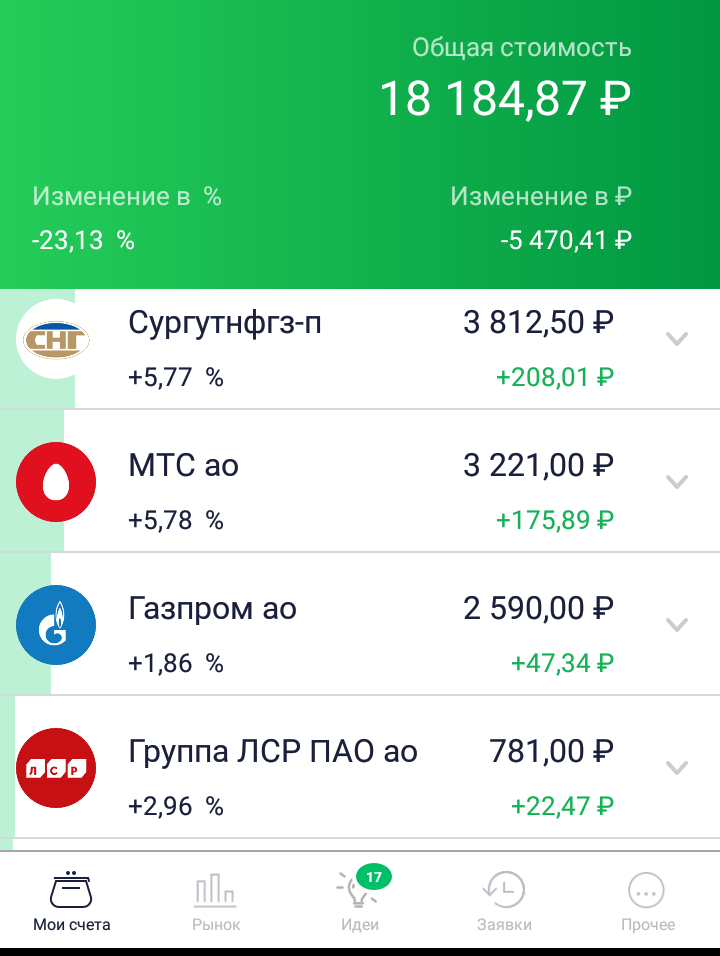
Task: Expand the Газпром ао chevron
Action: pos(677,625)
